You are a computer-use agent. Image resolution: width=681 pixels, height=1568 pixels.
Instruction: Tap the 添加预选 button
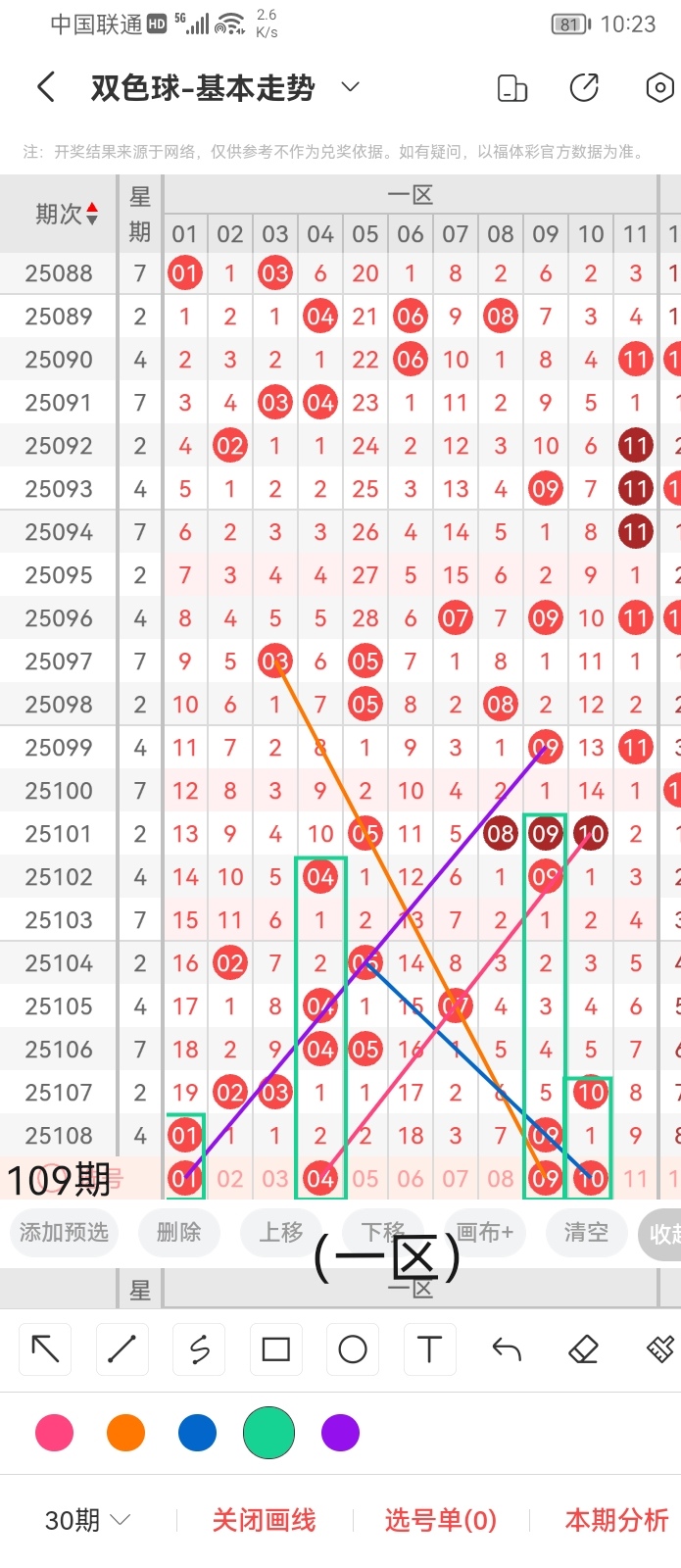click(65, 1232)
